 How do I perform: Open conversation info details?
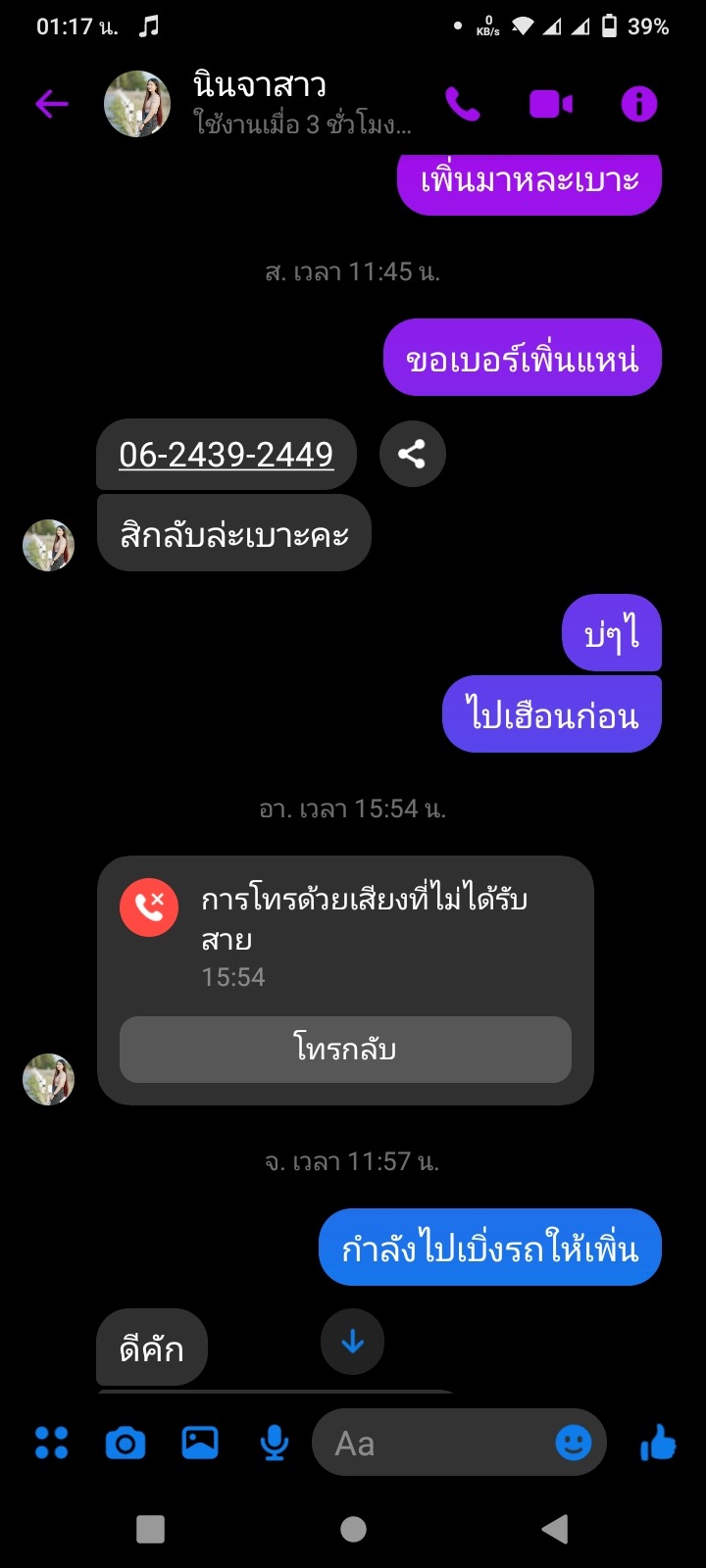click(639, 103)
